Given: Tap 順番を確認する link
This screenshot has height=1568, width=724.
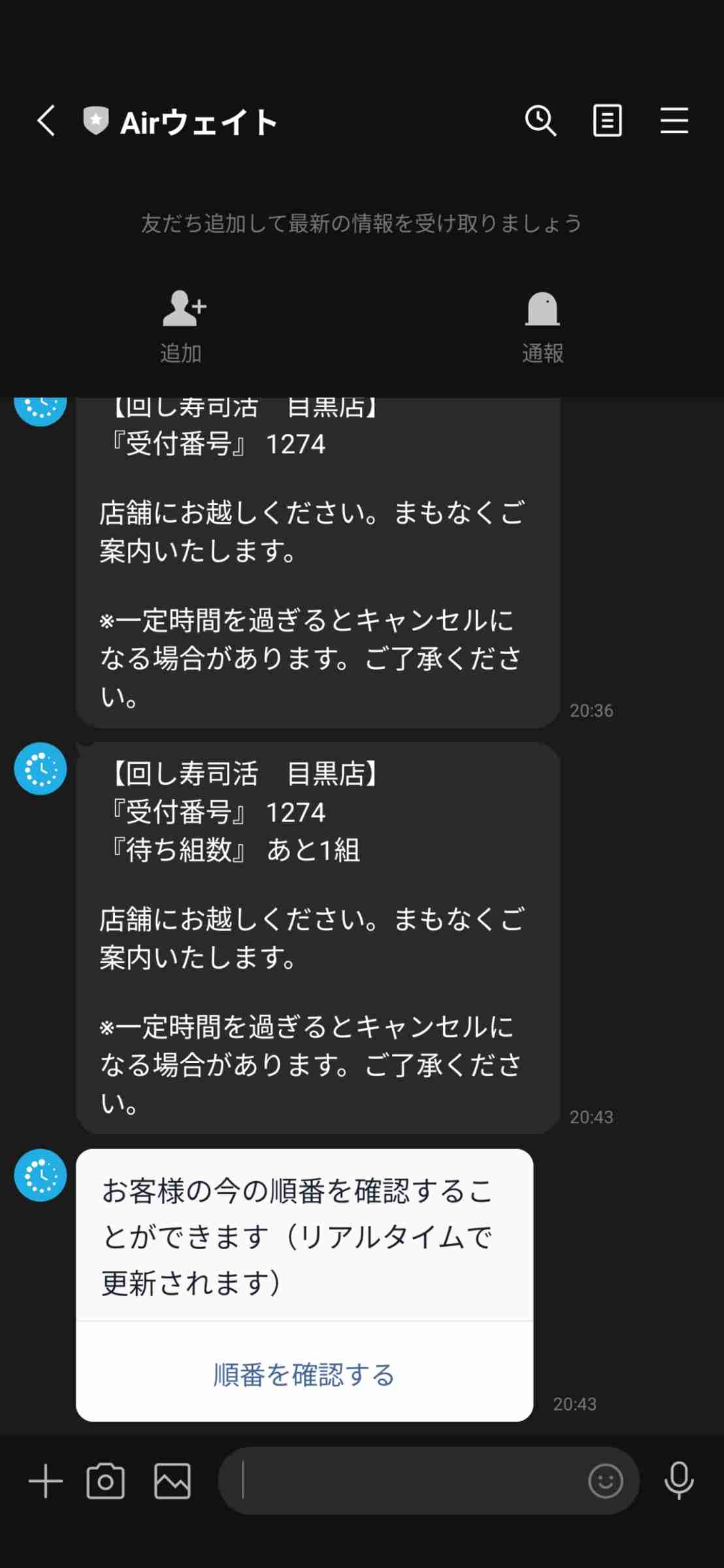Looking at the screenshot, I should (304, 1375).
